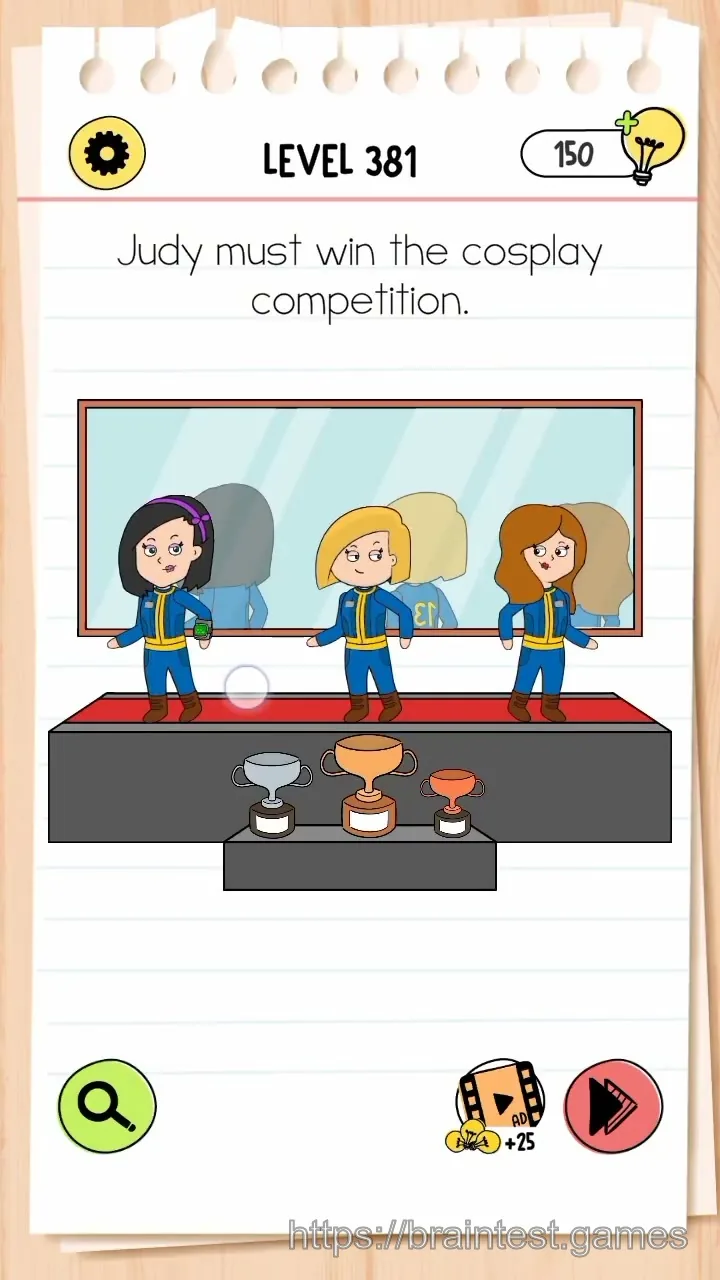Viewport: 720px width, 1280px height.
Task: Tap the large gold trophy
Action: [367, 785]
